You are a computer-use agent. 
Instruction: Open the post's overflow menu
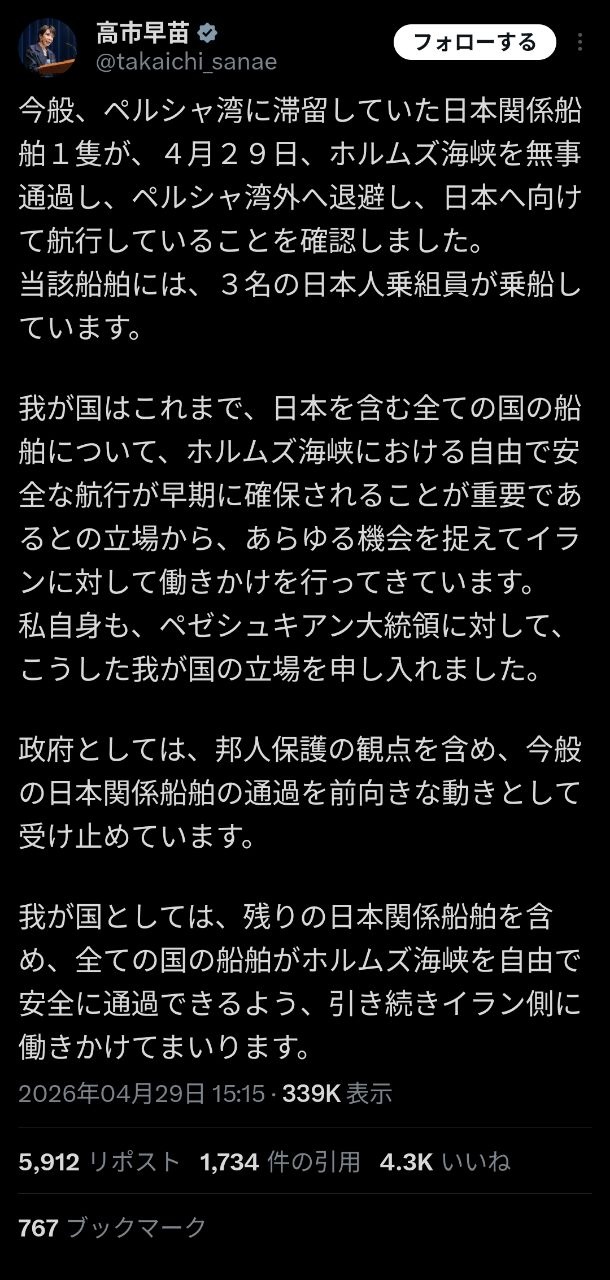click(582, 42)
